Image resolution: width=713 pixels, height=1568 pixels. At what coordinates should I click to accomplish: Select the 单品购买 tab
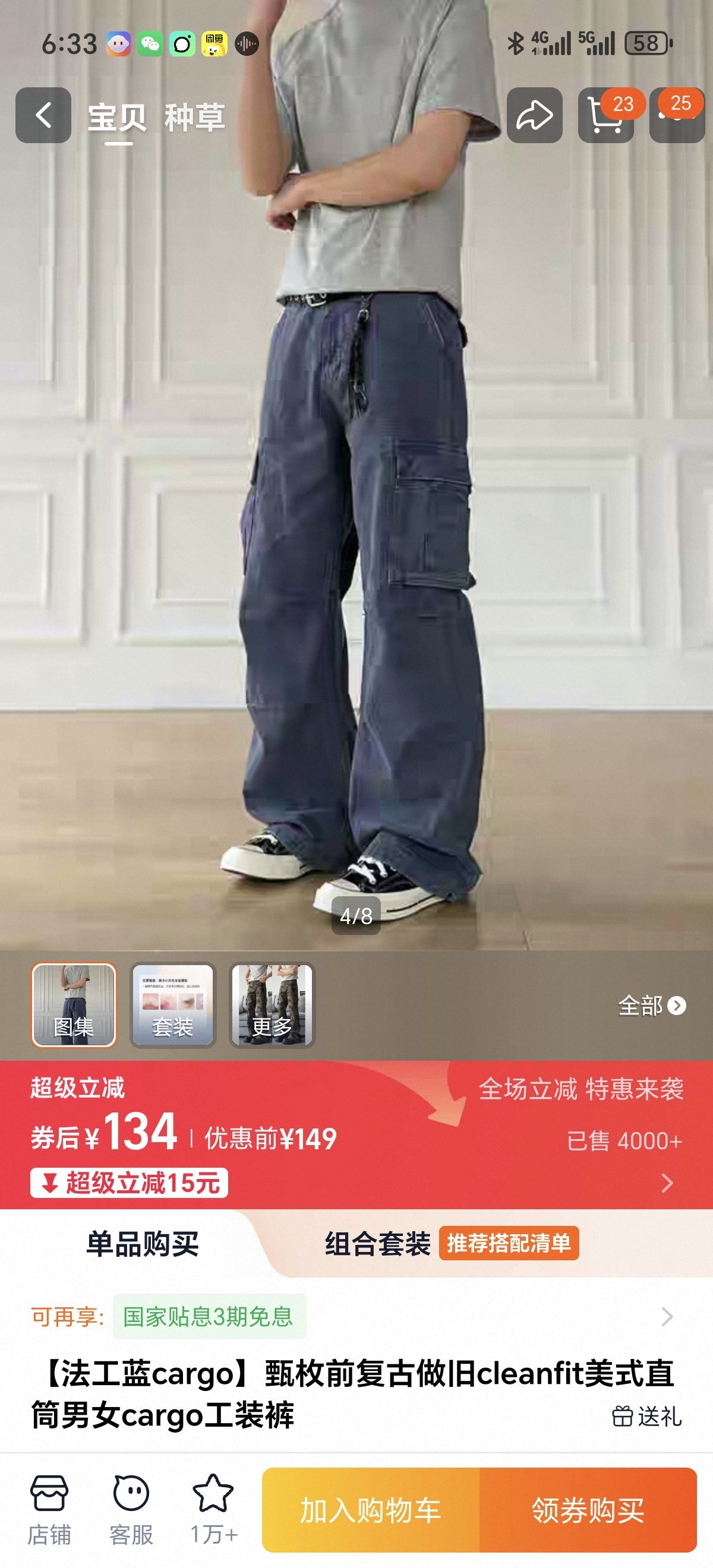tap(143, 1244)
